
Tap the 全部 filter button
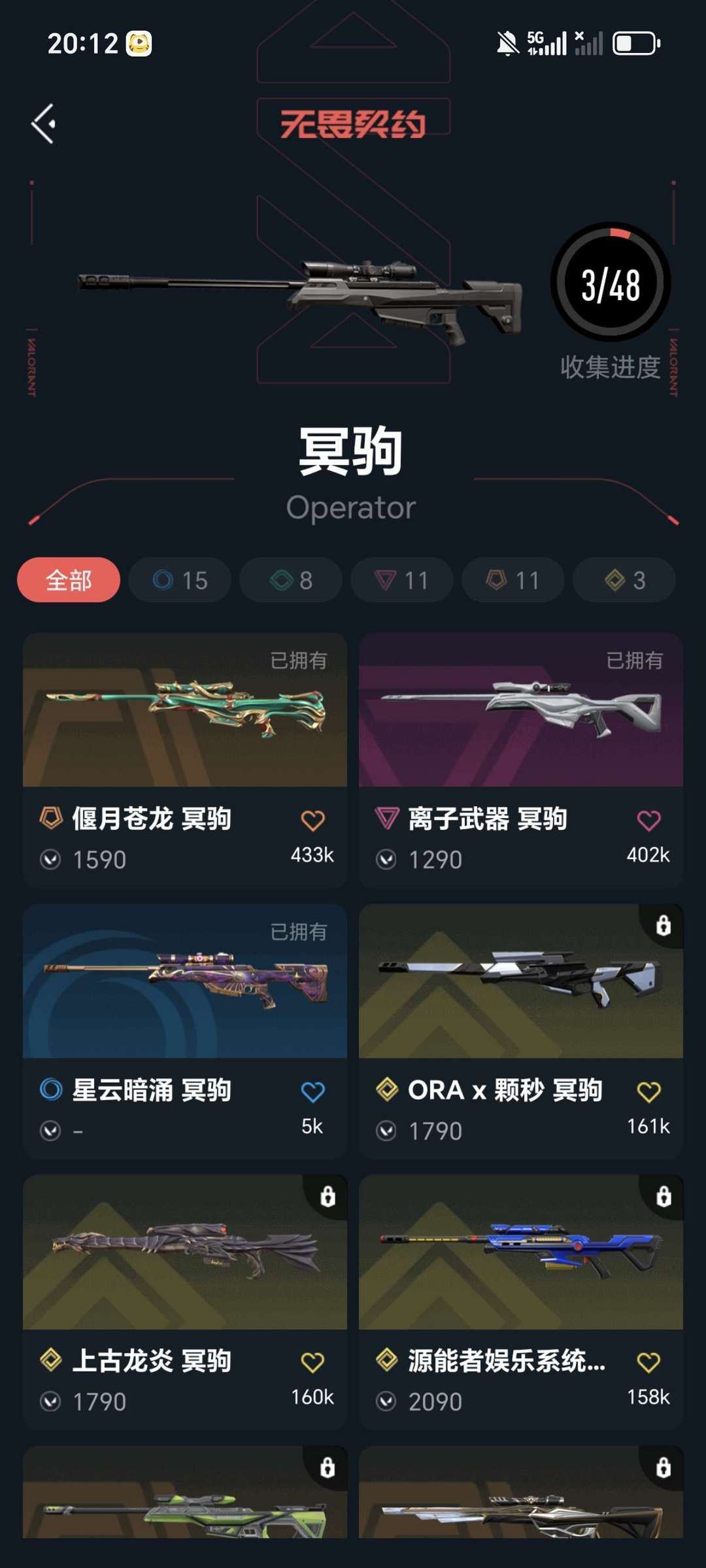click(68, 580)
